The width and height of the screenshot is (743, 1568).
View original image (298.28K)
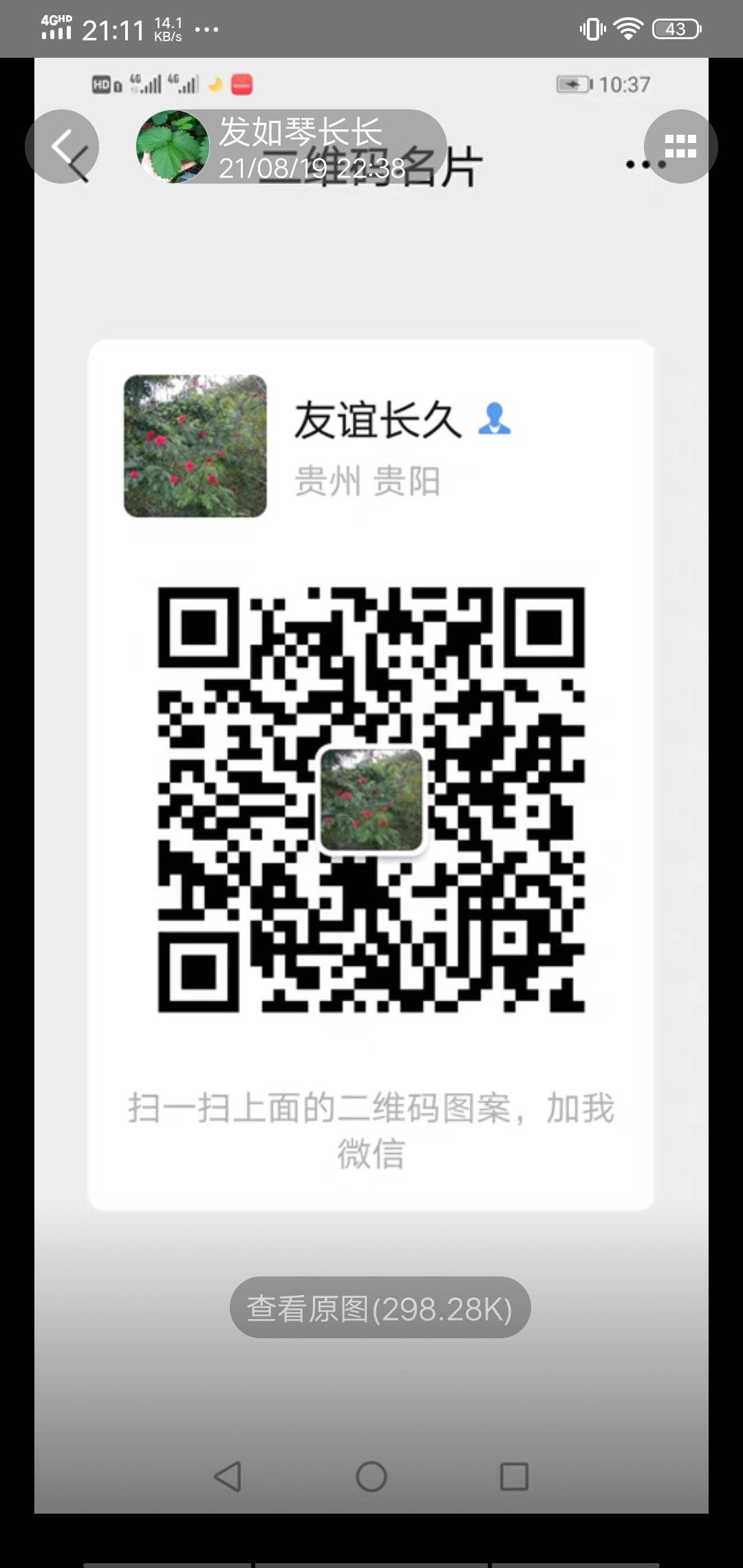[x=380, y=1307]
